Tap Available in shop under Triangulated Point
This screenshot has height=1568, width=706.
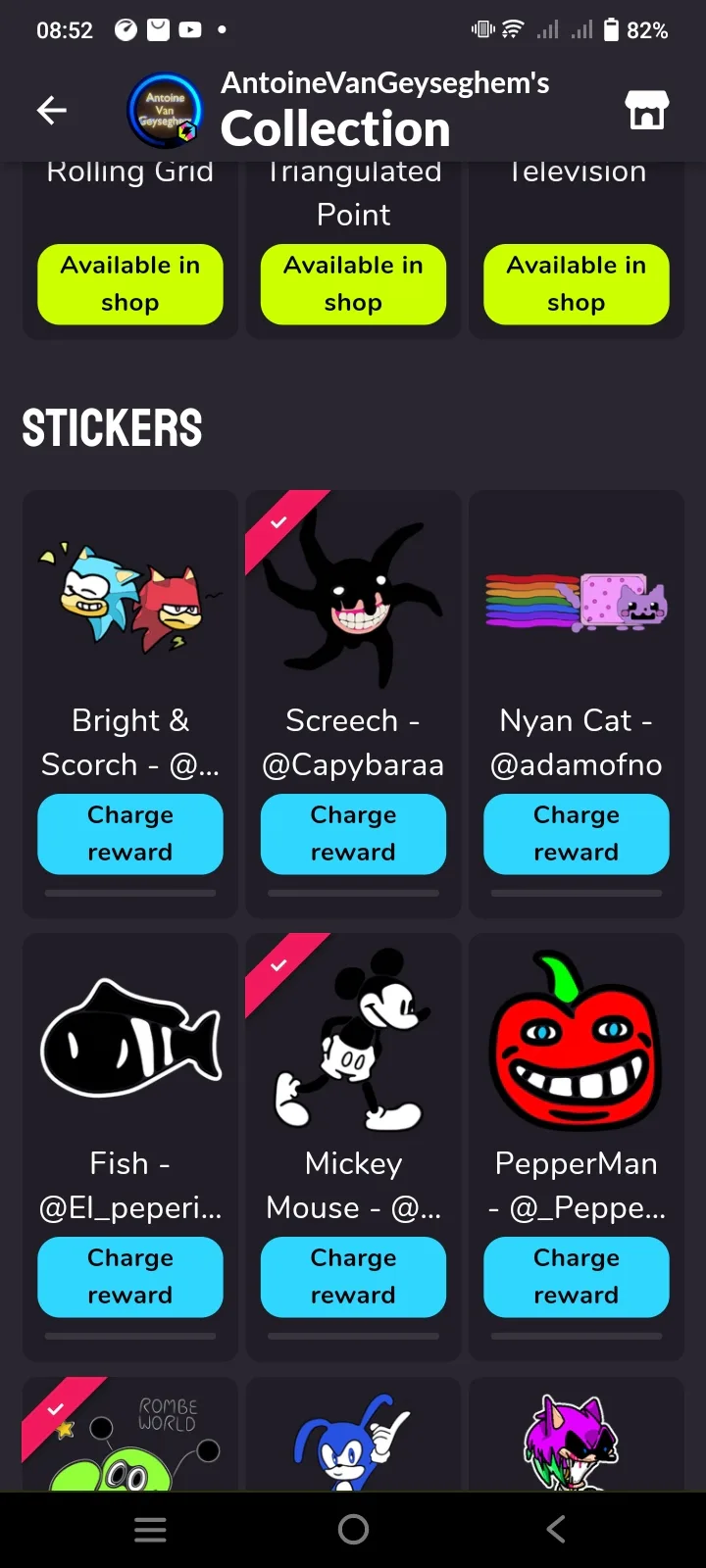tap(353, 284)
